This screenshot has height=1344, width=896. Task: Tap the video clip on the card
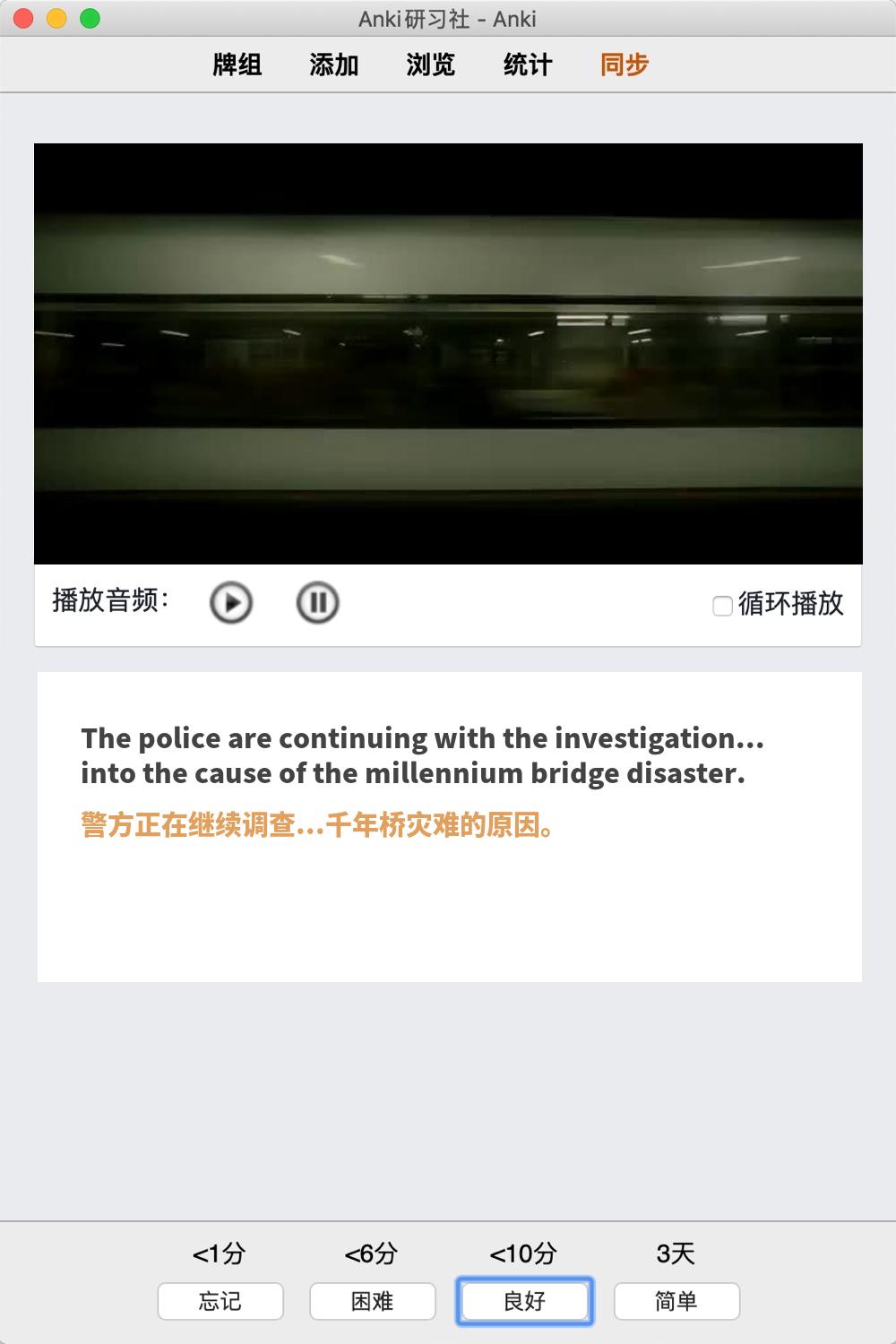(x=448, y=354)
